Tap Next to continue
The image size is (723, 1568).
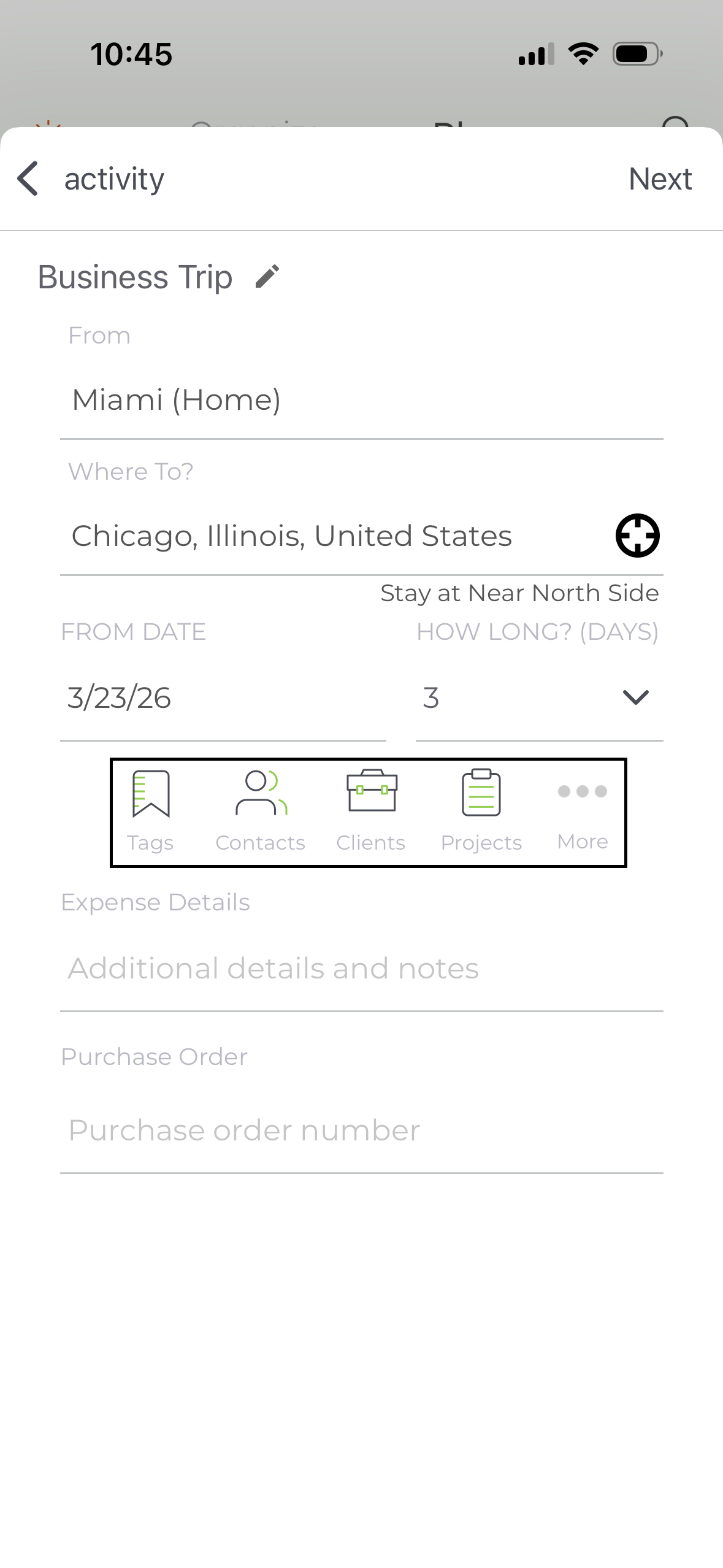660,179
